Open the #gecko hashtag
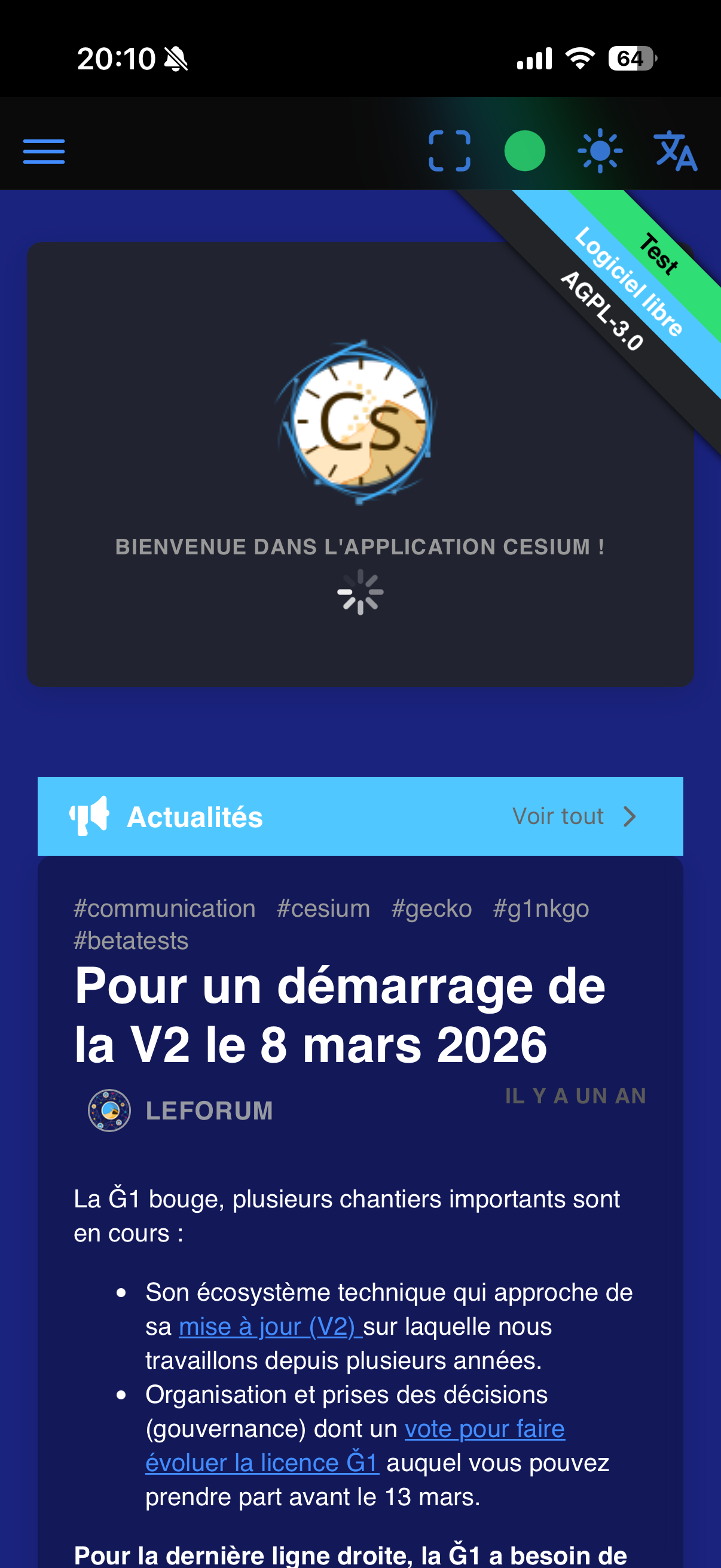Screen dimensions: 721x1568 click(x=432, y=908)
